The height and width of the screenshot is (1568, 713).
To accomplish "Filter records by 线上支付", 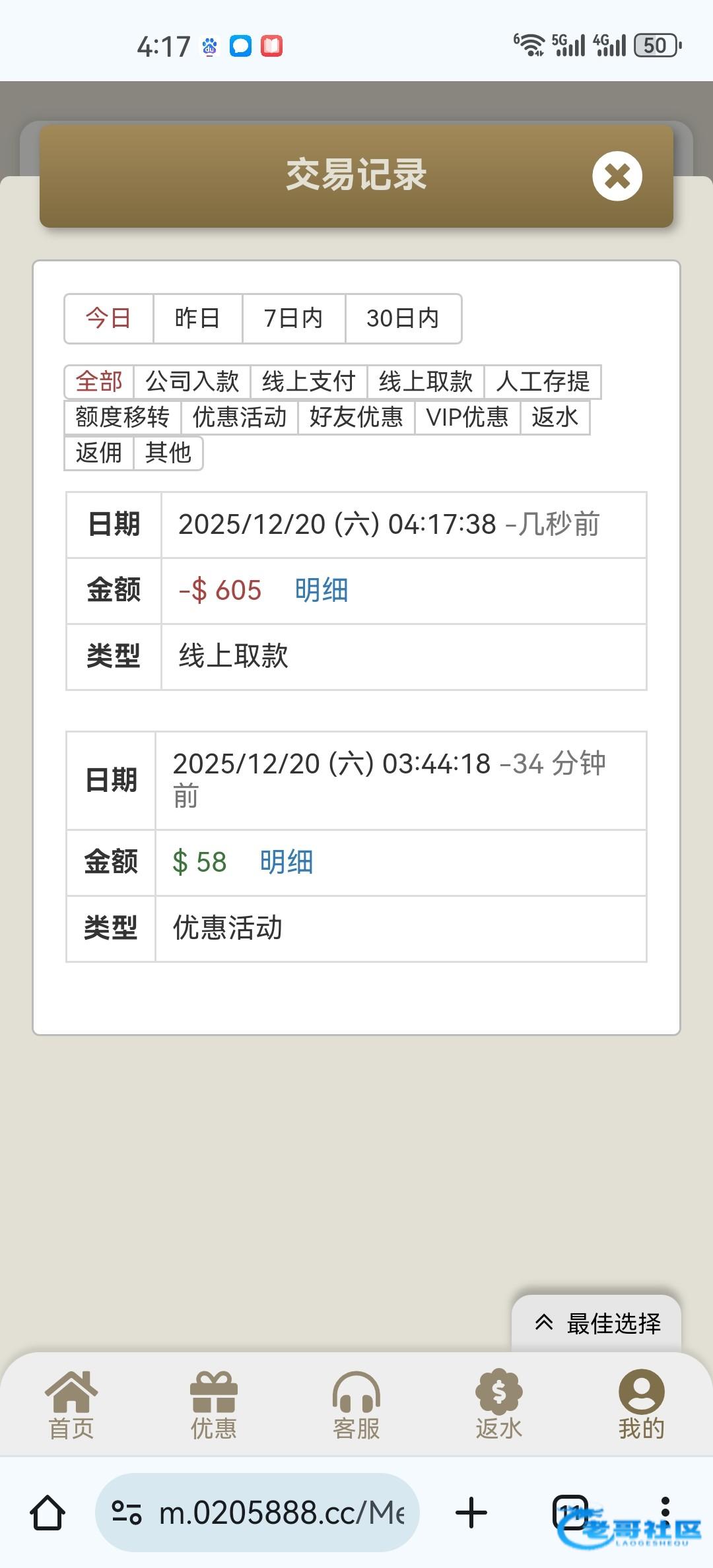I will coord(308,381).
